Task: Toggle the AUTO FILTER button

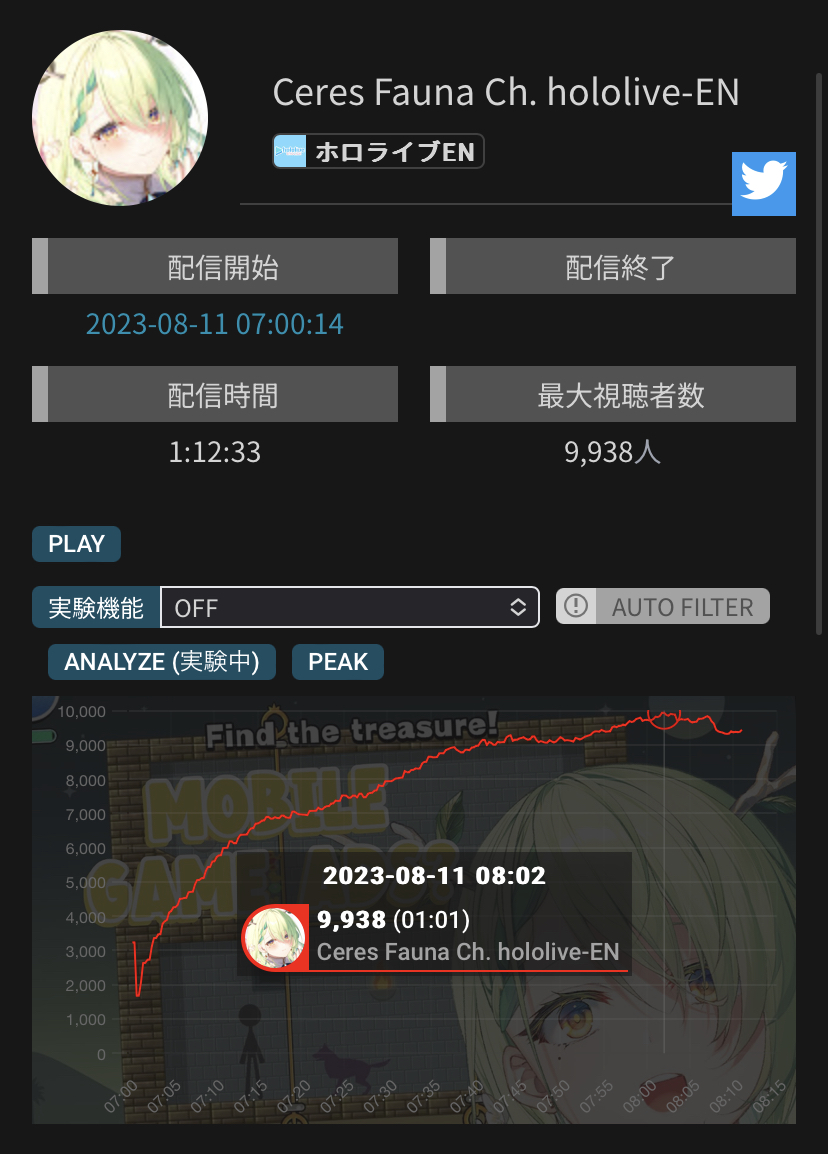Action: pyautogui.click(x=663, y=607)
